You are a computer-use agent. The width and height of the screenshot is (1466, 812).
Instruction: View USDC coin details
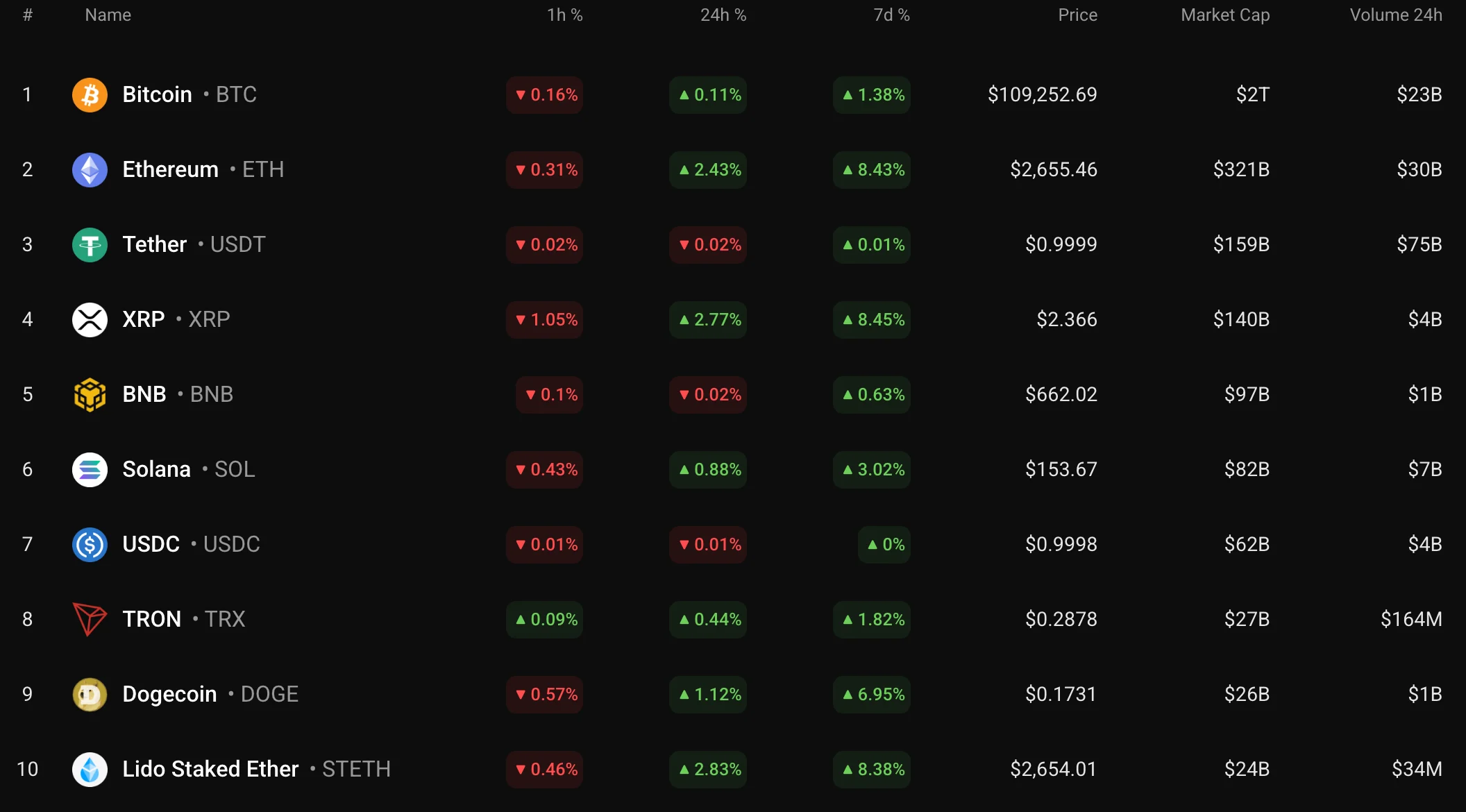tap(151, 544)
